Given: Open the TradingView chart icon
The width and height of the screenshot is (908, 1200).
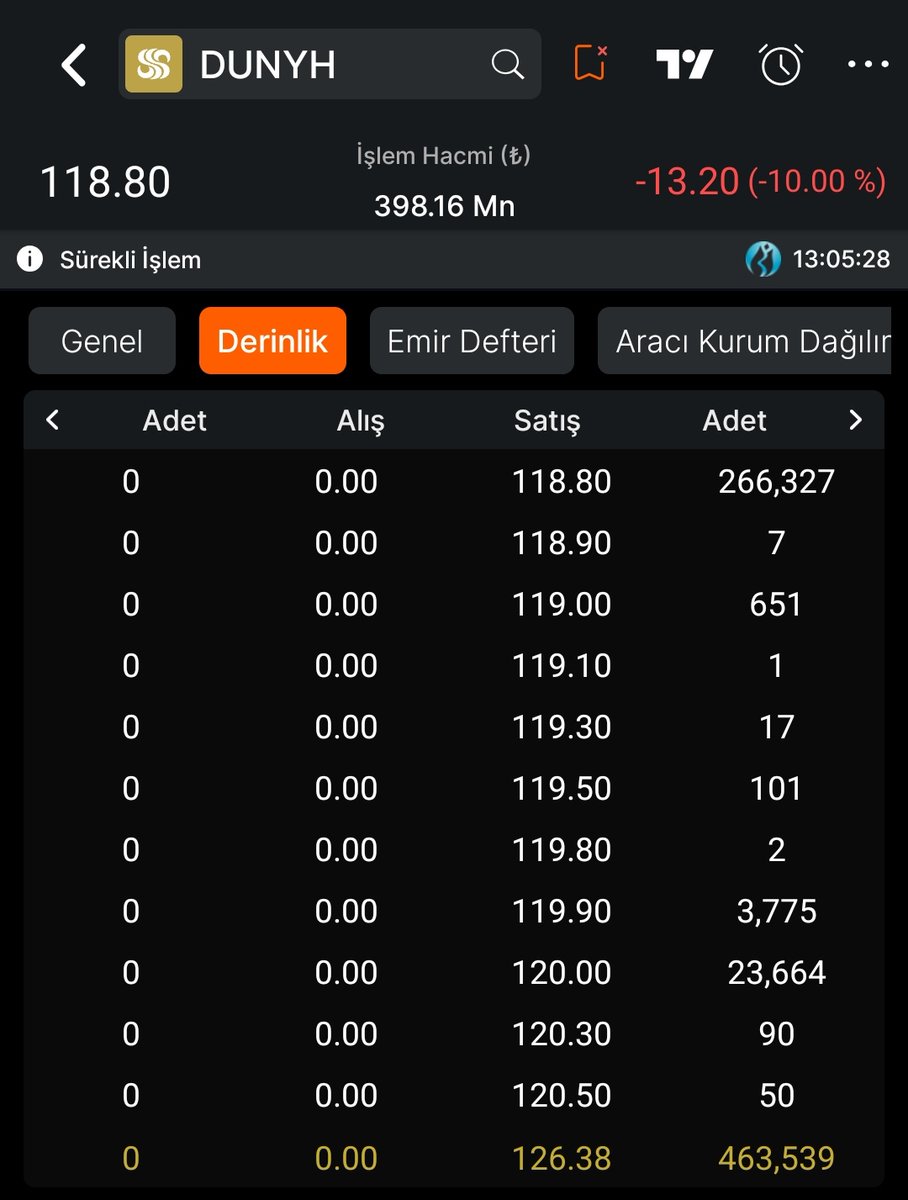Looking at the screenshot, I should tap(684, 65).
